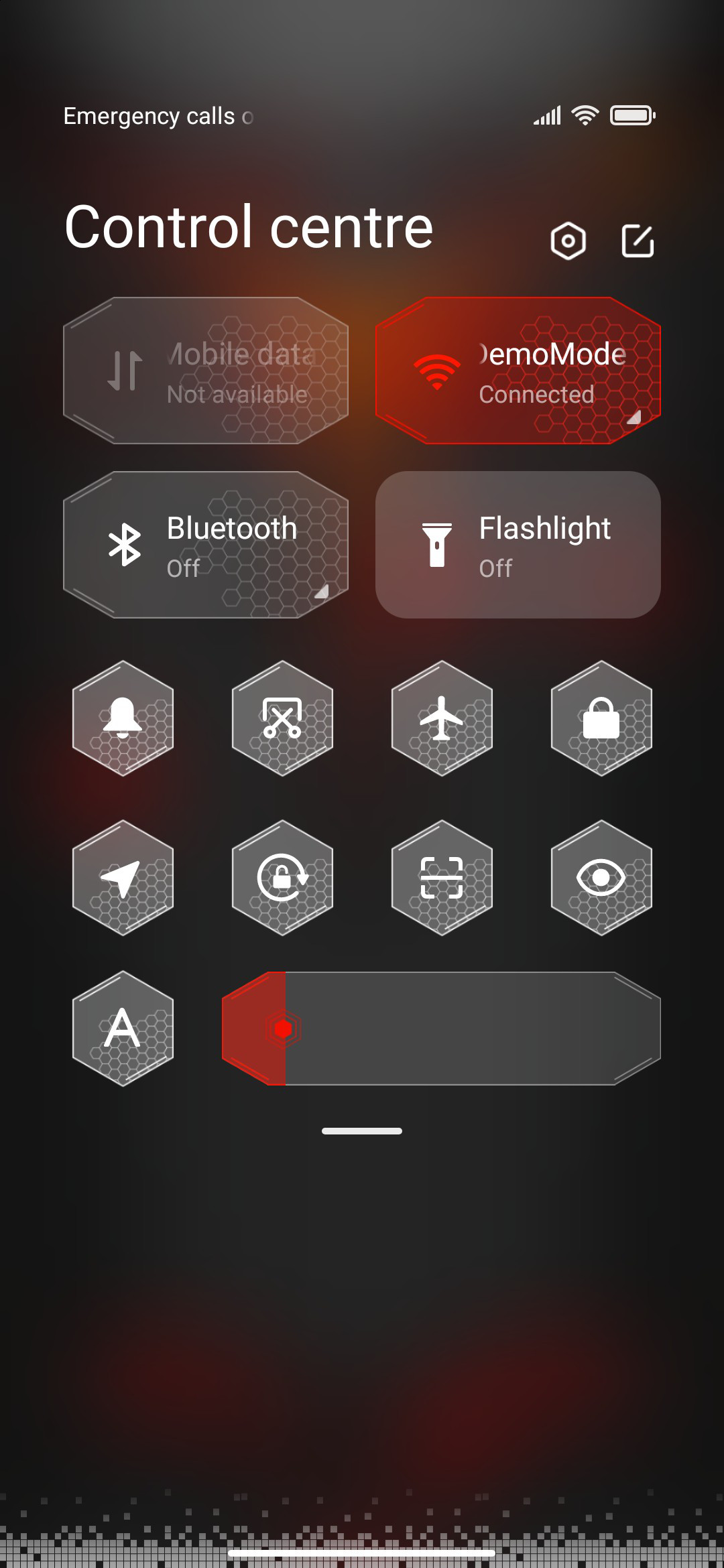Image resolution: width=724 pixels, height=1568 pixels.
Task: Edit the control centre tiles
Action: point(638,241)
